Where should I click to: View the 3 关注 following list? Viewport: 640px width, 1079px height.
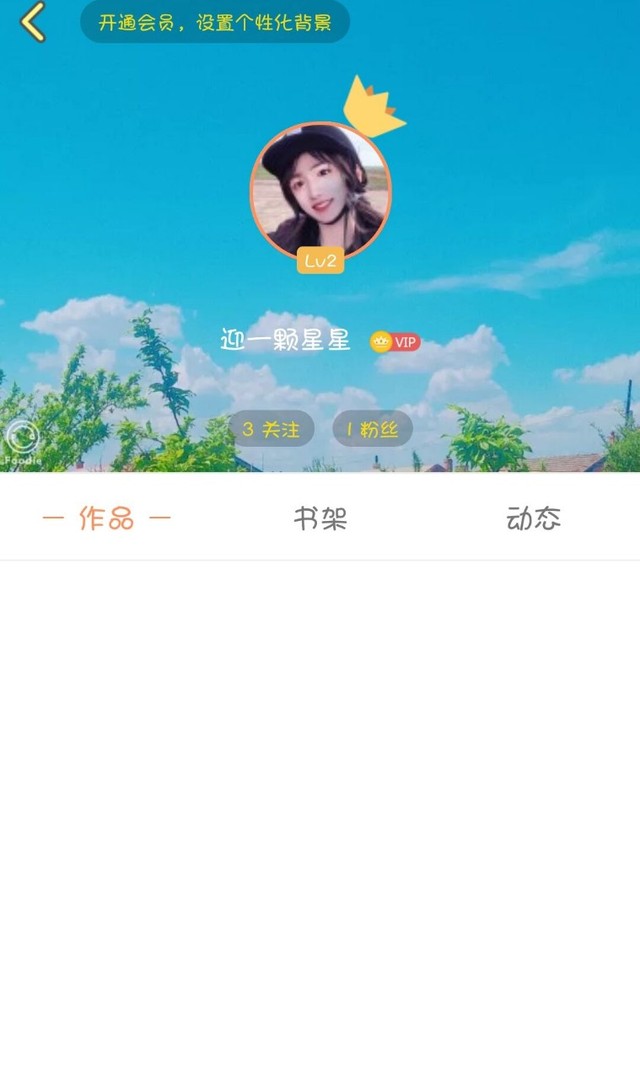point(271,429)
